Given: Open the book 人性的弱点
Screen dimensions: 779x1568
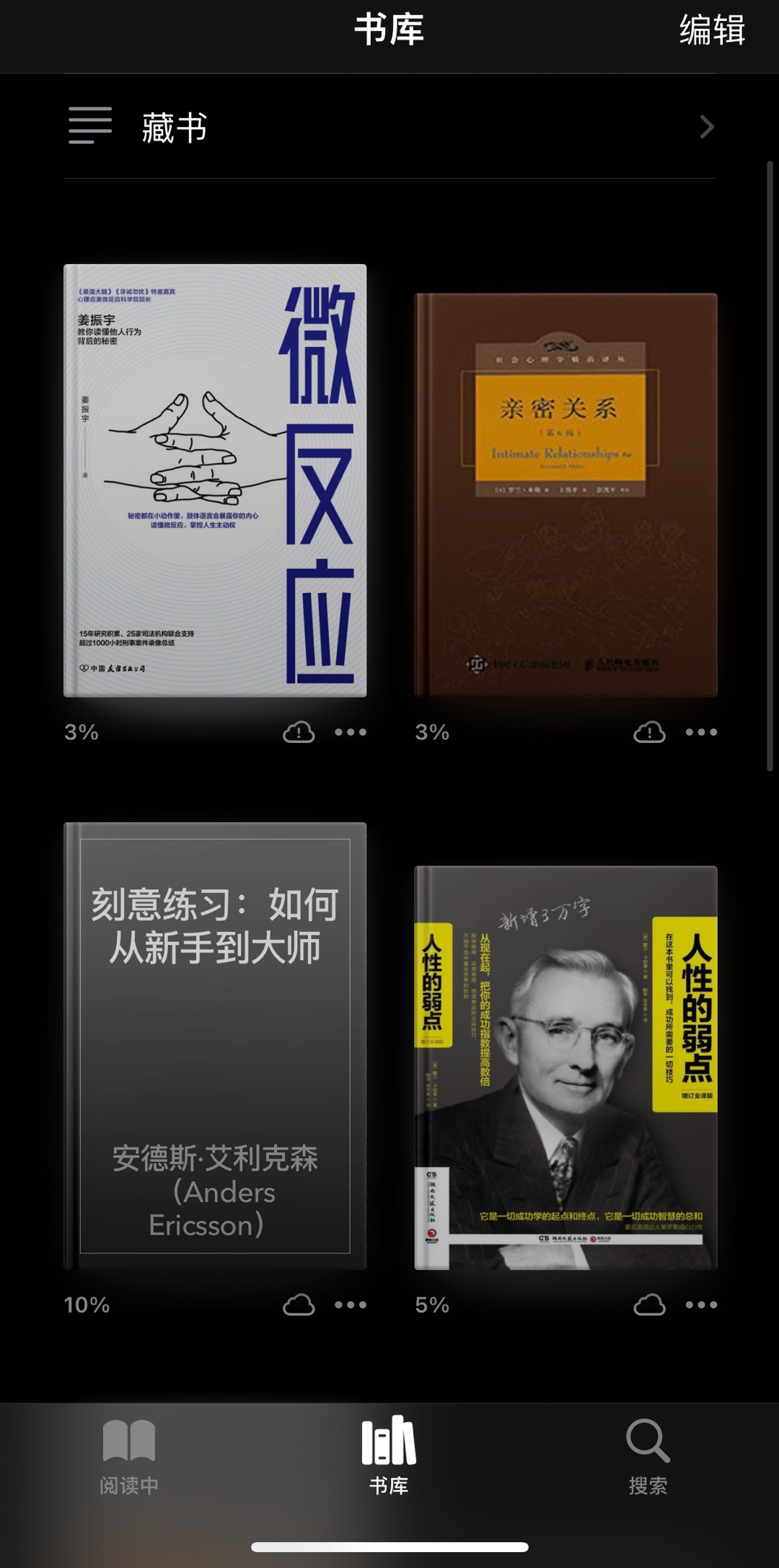Looking at the screenshot, I should pos(565,1067).
